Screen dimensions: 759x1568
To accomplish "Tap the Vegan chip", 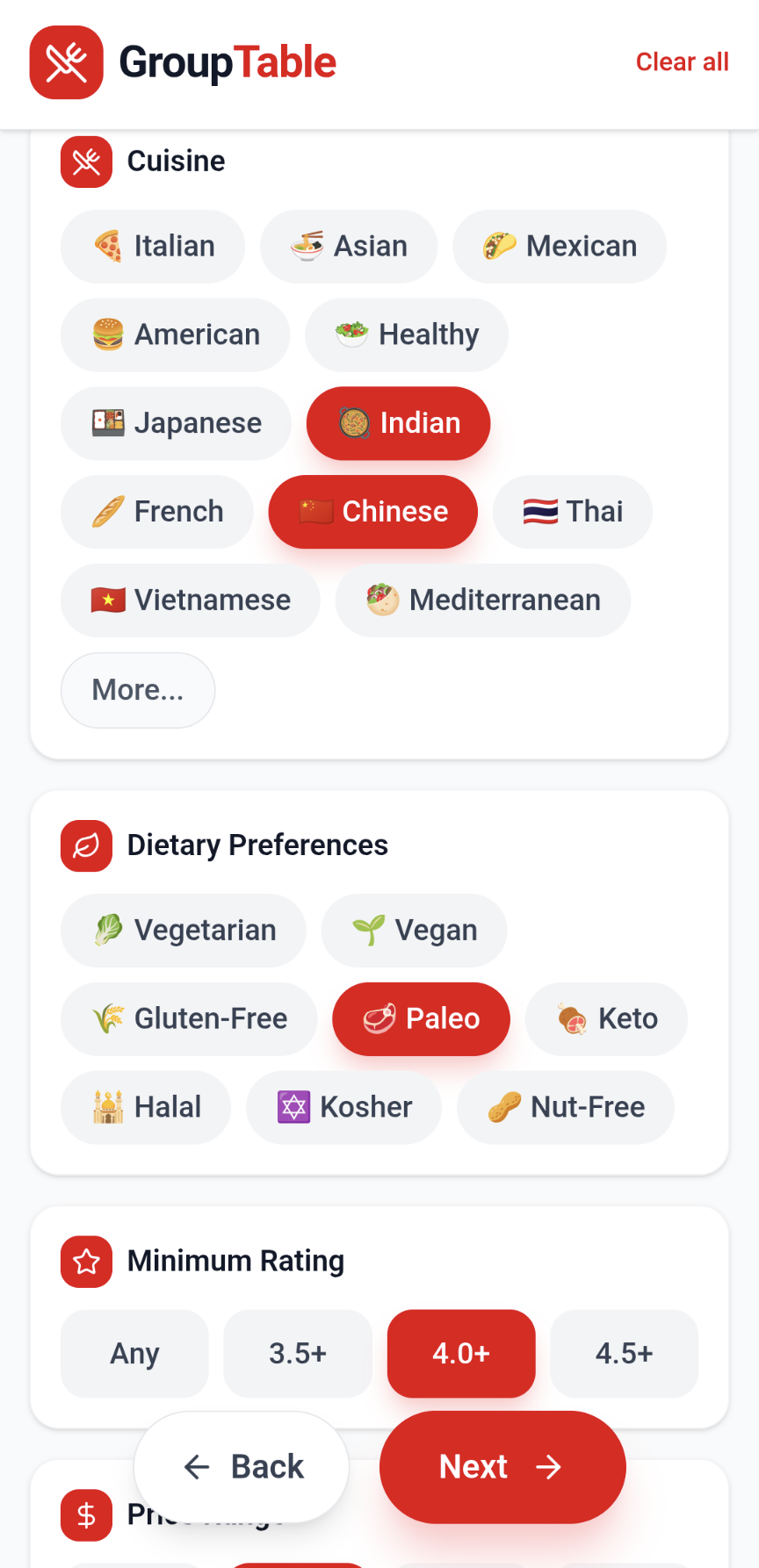I will click(x=415, y=931).
